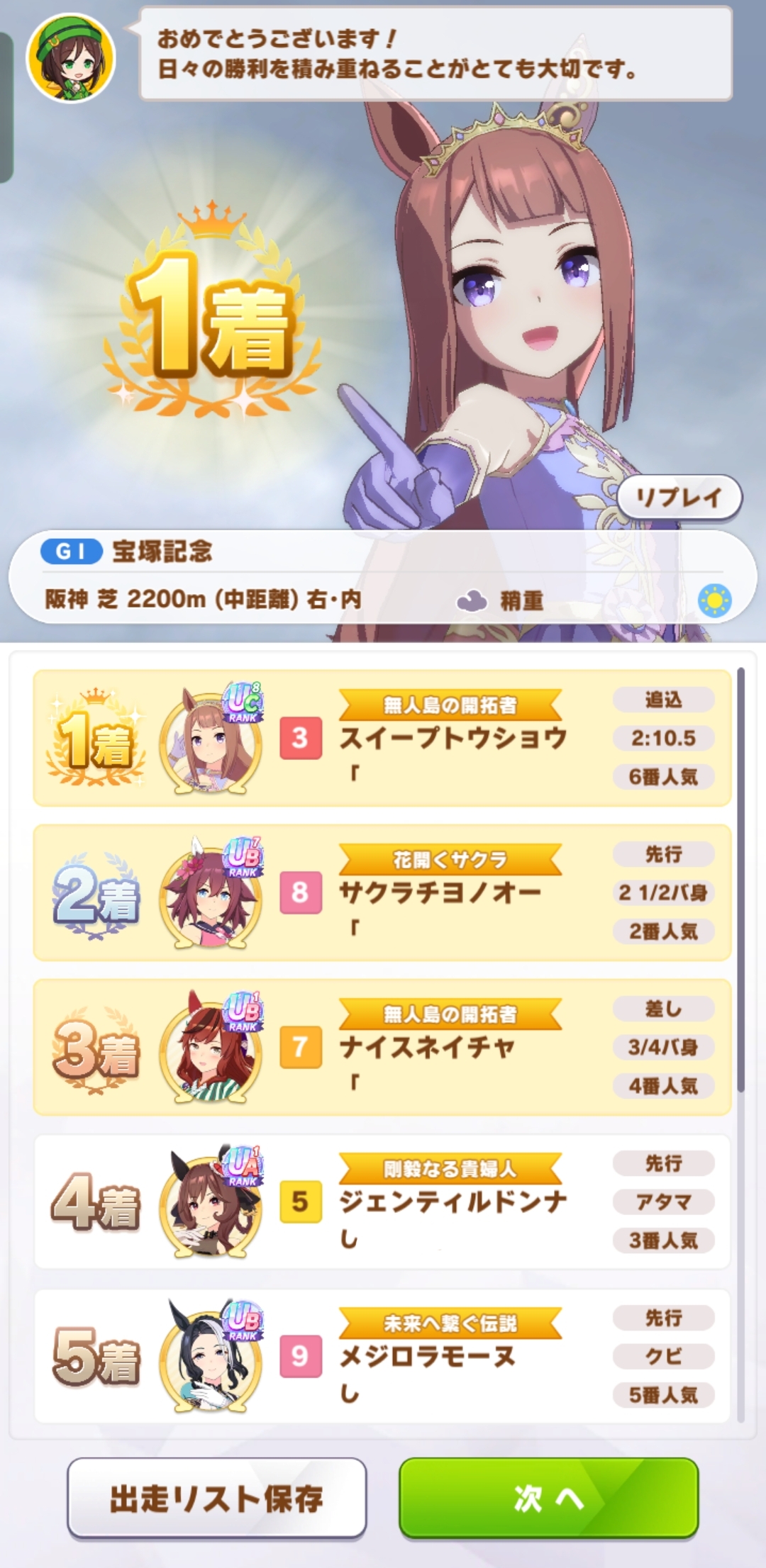Viewport: 766px width, 1568px height.
Task: Continue with the green 次へ button
Action: tap(549, 1497)
